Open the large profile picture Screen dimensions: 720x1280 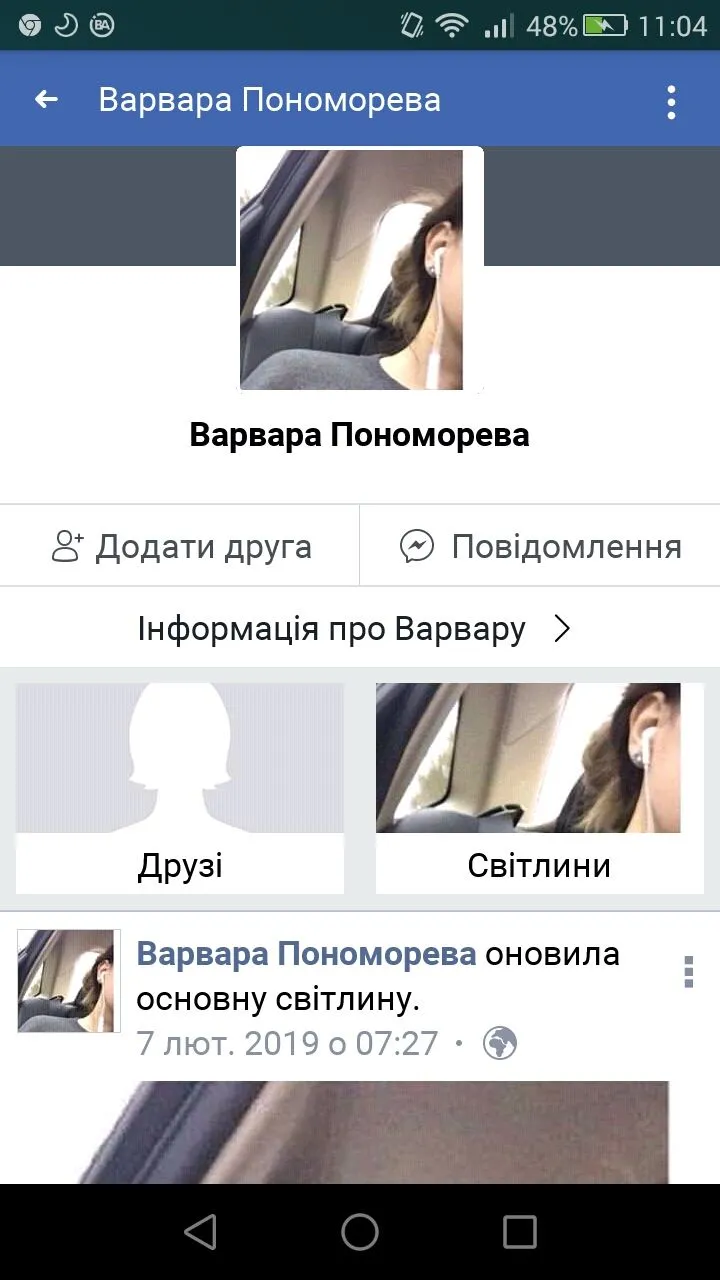coord(352,269)
